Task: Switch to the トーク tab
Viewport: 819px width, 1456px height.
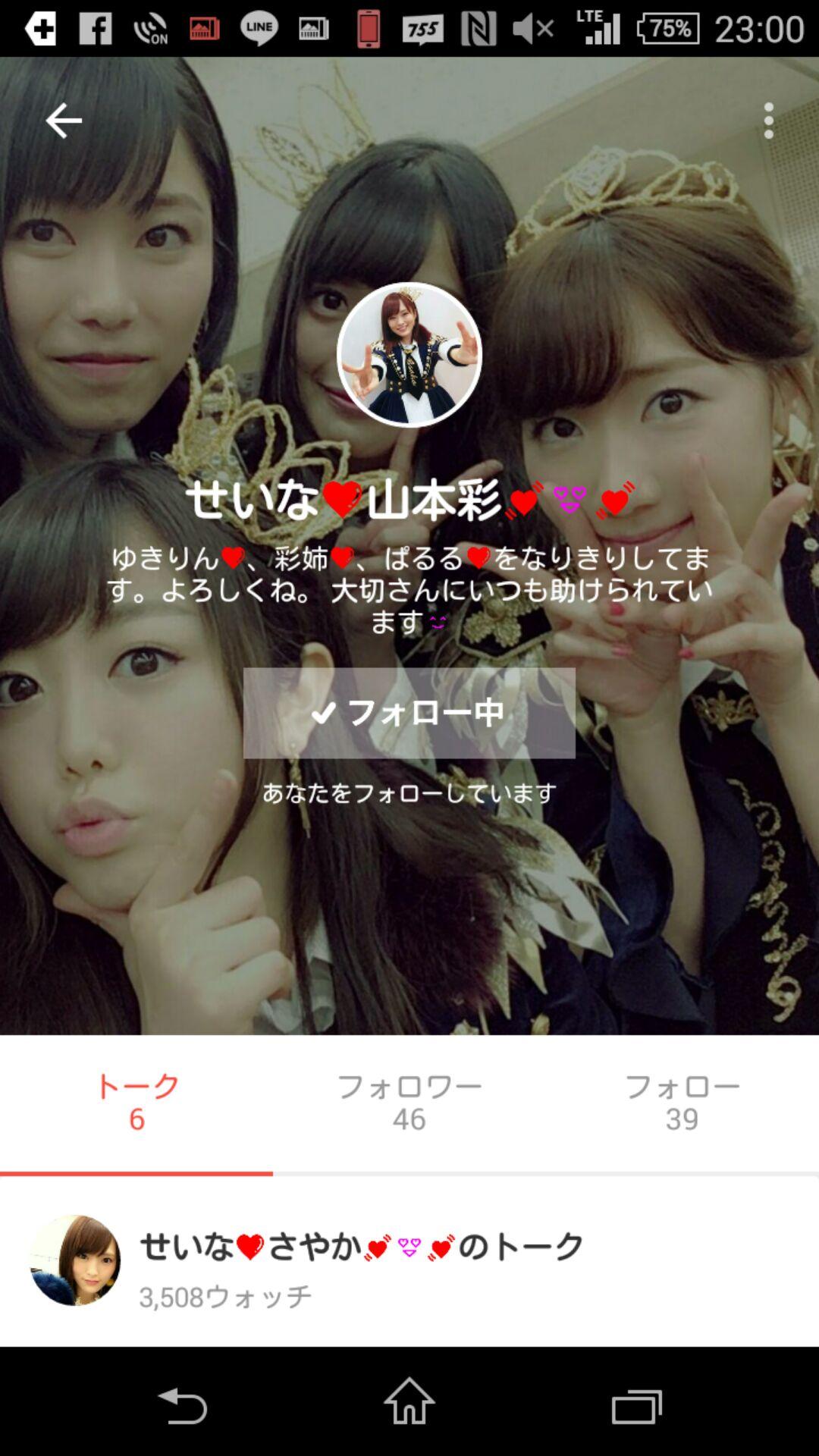Action: (x=136, y=1103)
